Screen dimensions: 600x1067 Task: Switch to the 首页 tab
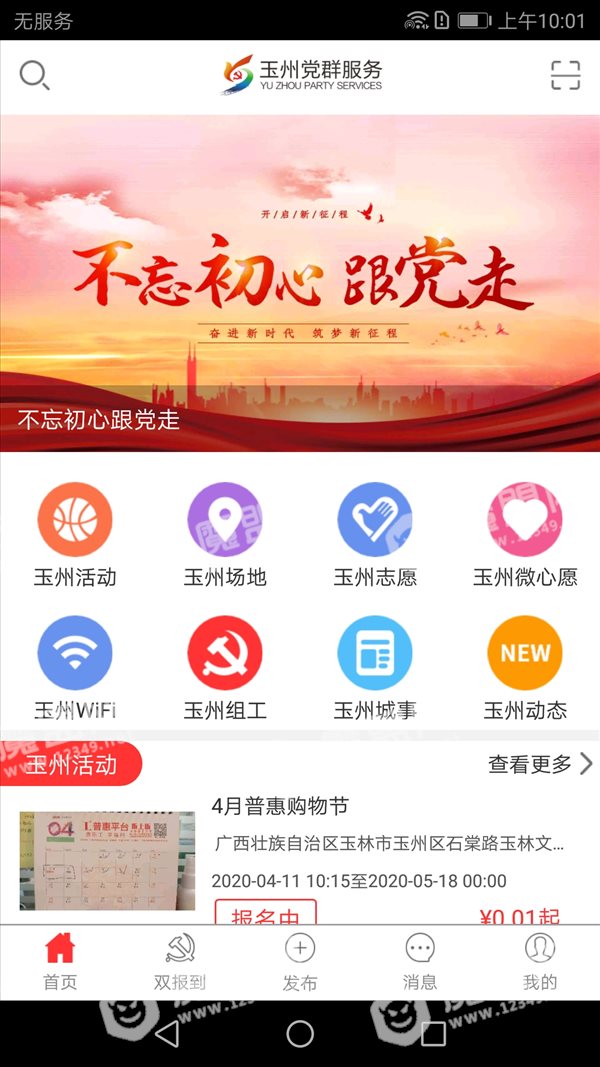[60, 962]
